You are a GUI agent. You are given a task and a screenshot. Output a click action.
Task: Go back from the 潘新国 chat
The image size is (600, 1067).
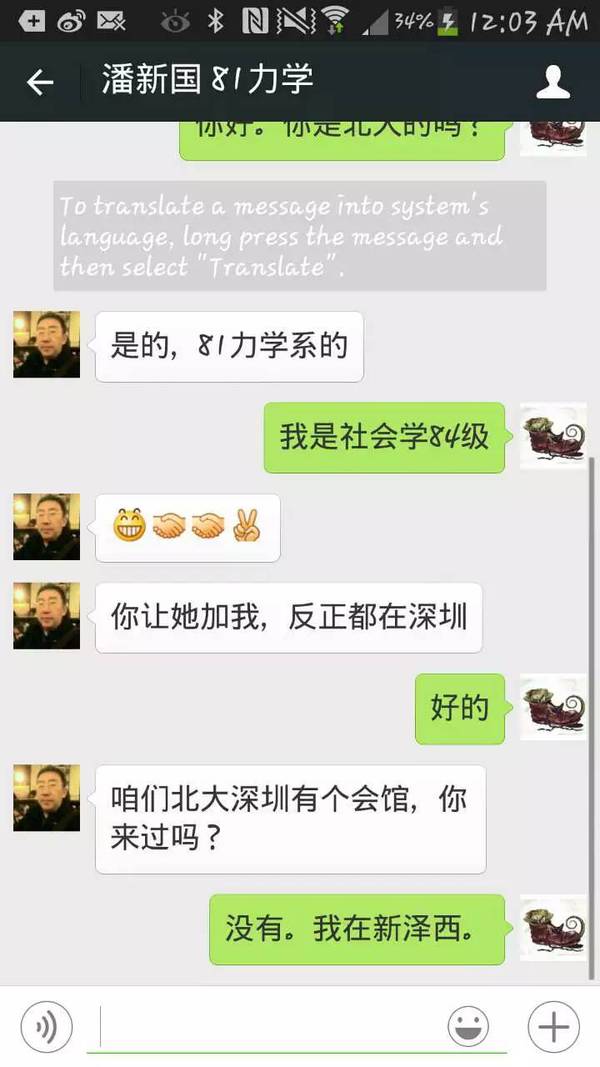40,82
